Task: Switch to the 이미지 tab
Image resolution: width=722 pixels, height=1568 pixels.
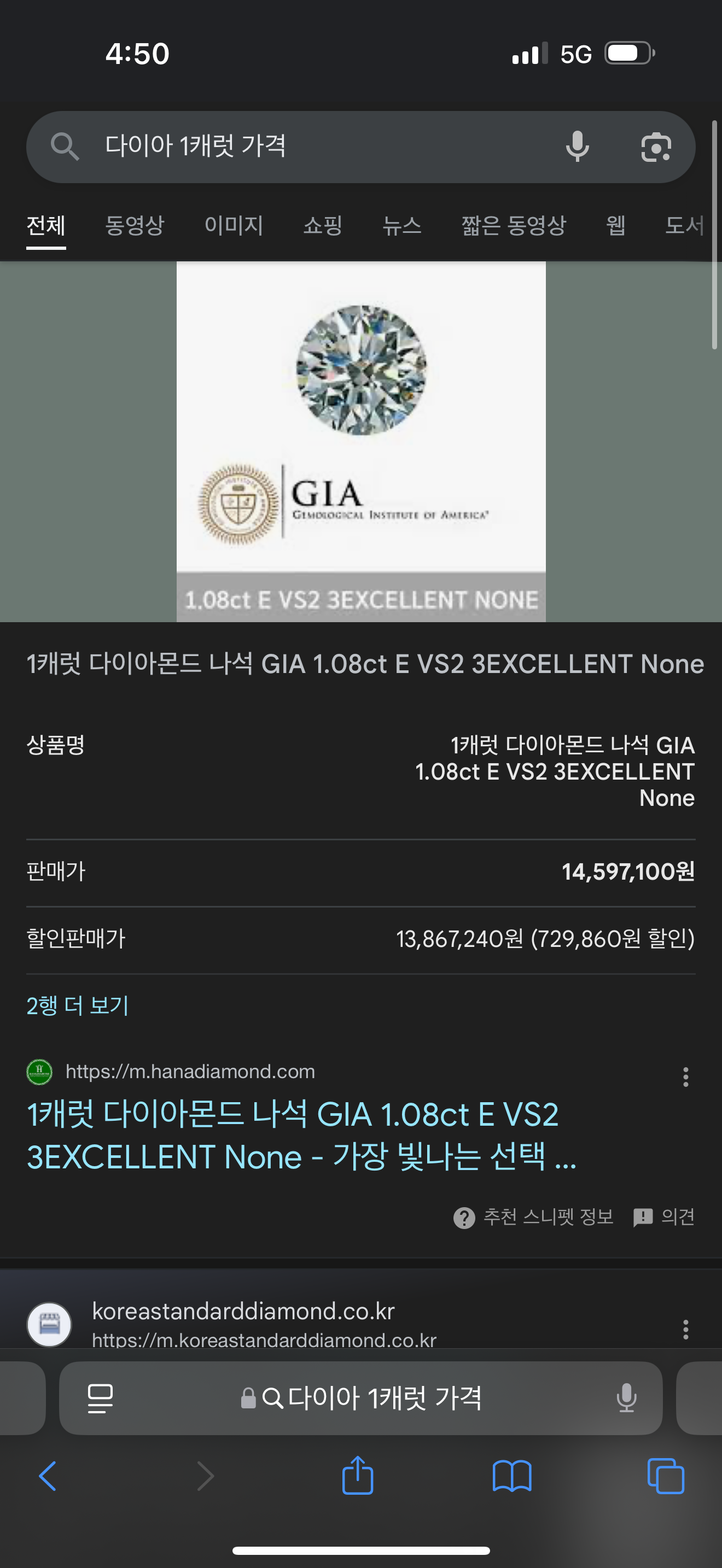Action: click(x=234, y=226)
